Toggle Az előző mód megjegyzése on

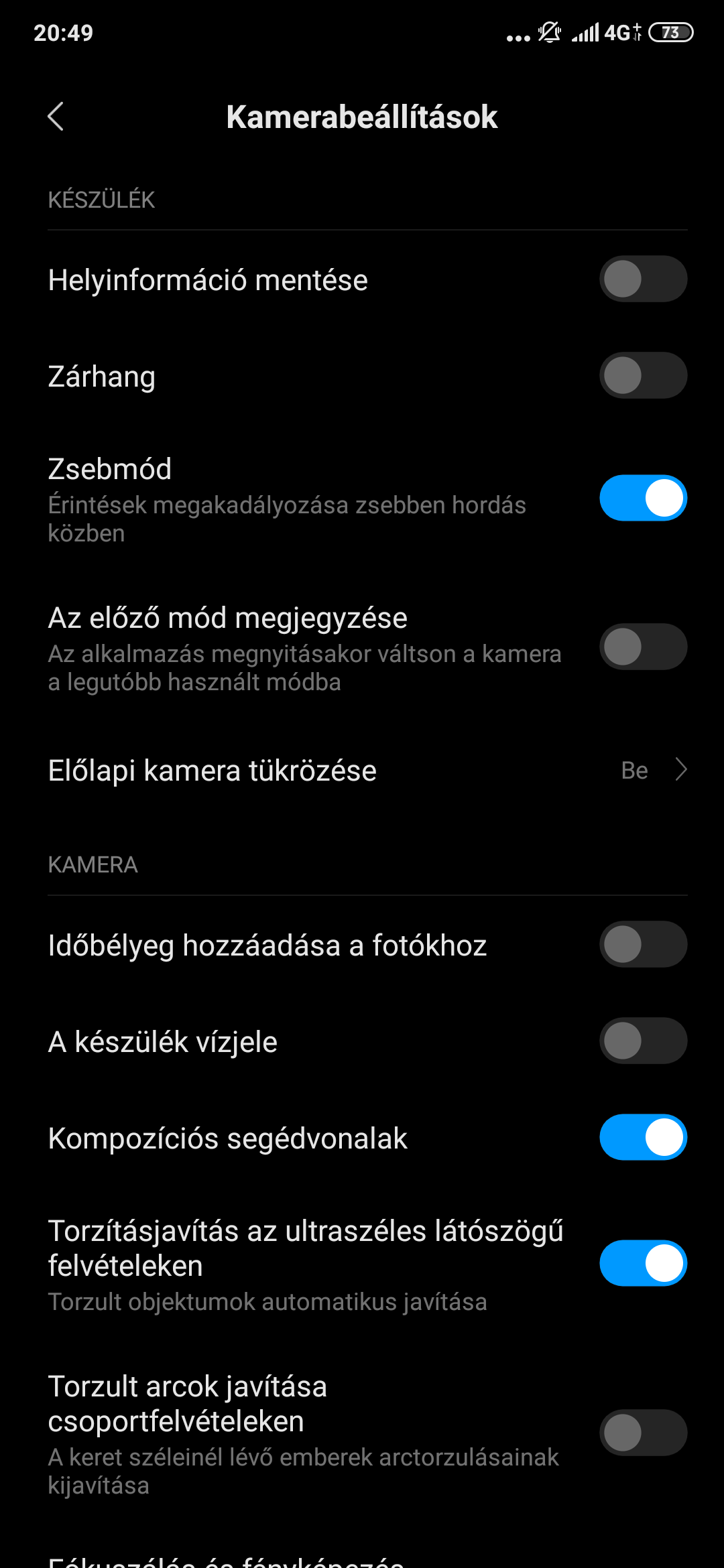click(x=643, y=647)
